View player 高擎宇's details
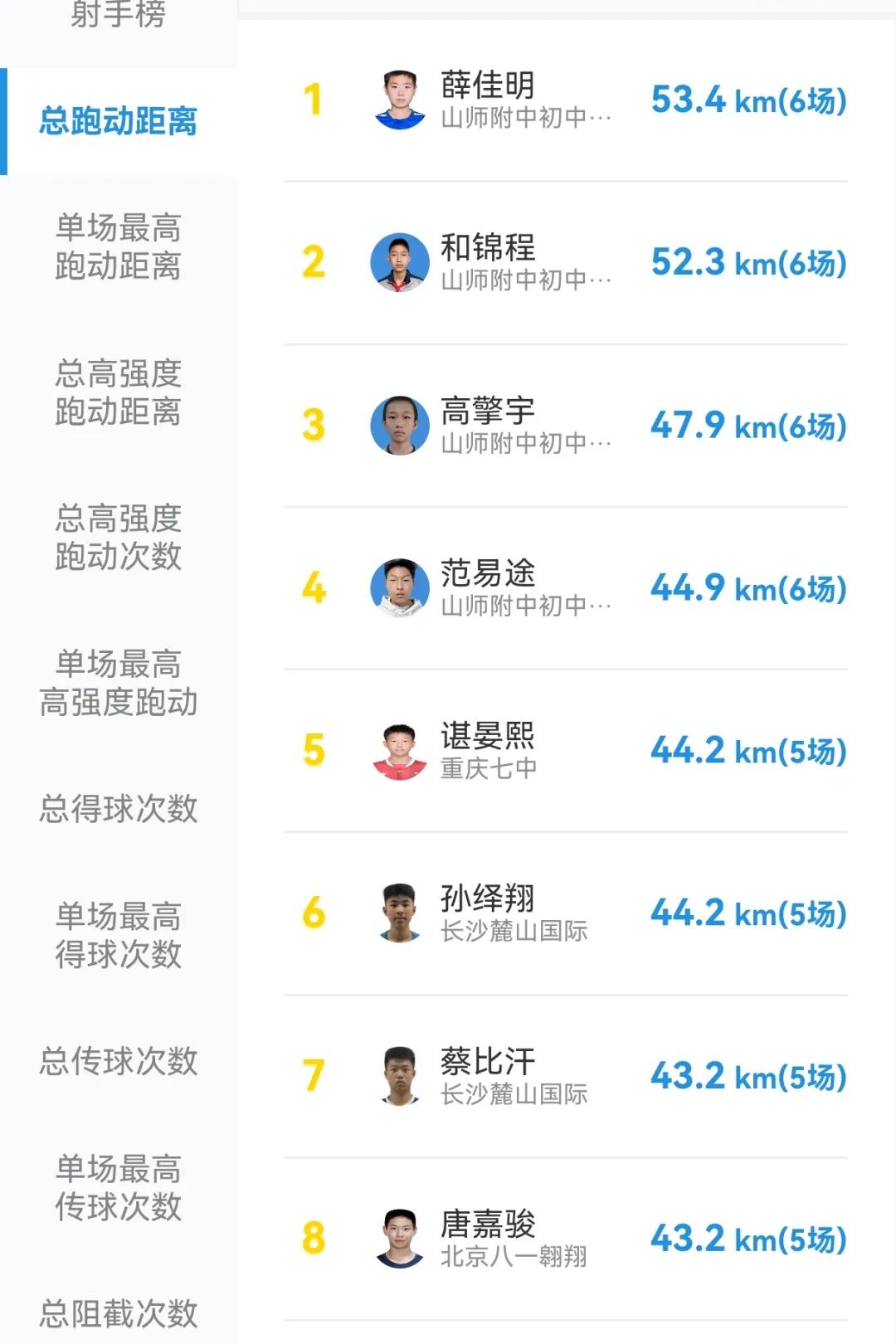Screen dimensions: 896x1344 point(564,426)
